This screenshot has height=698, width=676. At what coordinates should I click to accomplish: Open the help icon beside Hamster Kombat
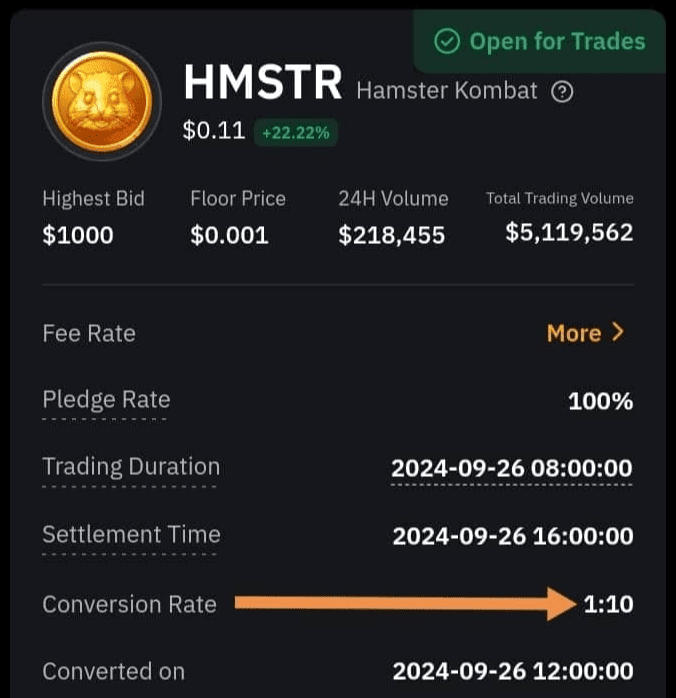tap(563, 92)
